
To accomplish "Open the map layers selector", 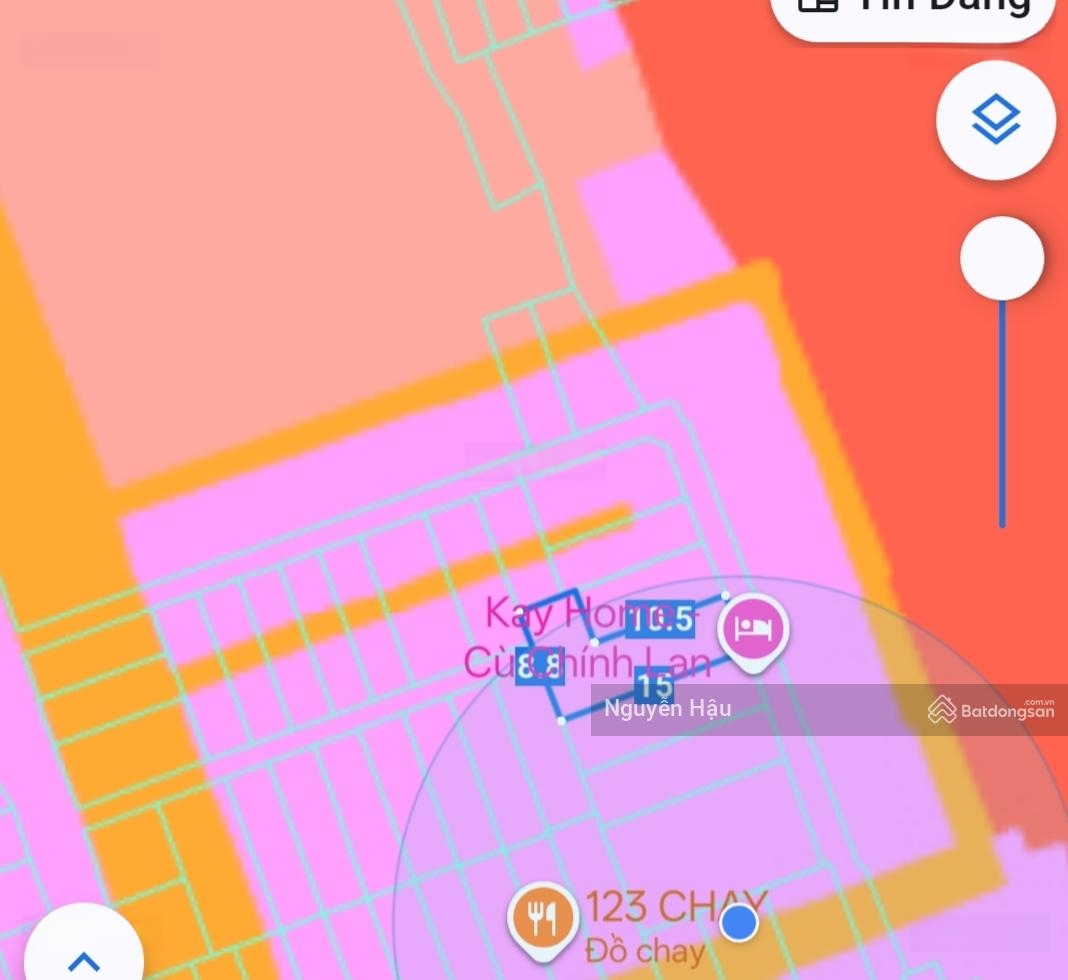I will click(995, 120).
